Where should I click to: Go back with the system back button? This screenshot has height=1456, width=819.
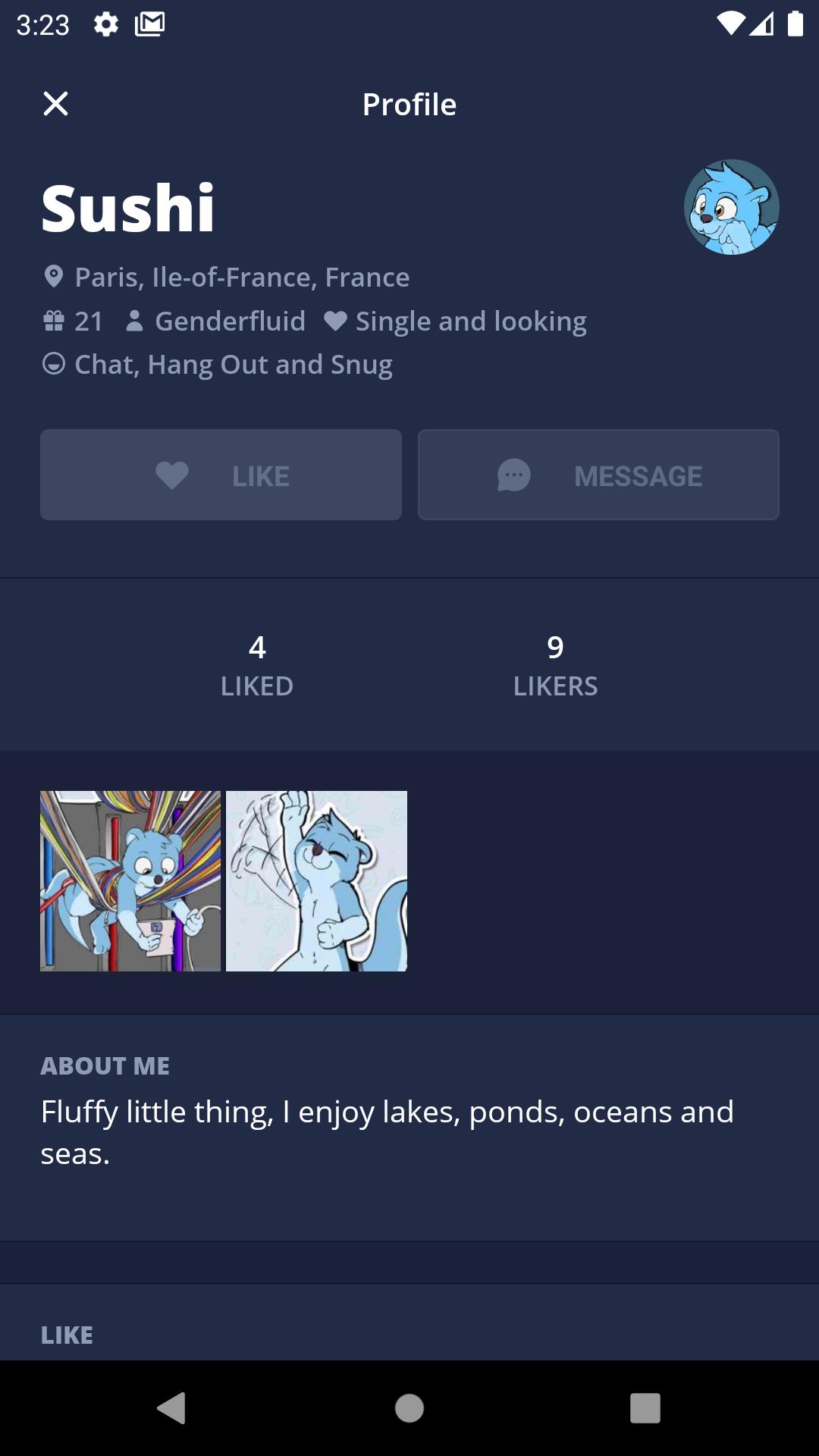click(172, 1408)
